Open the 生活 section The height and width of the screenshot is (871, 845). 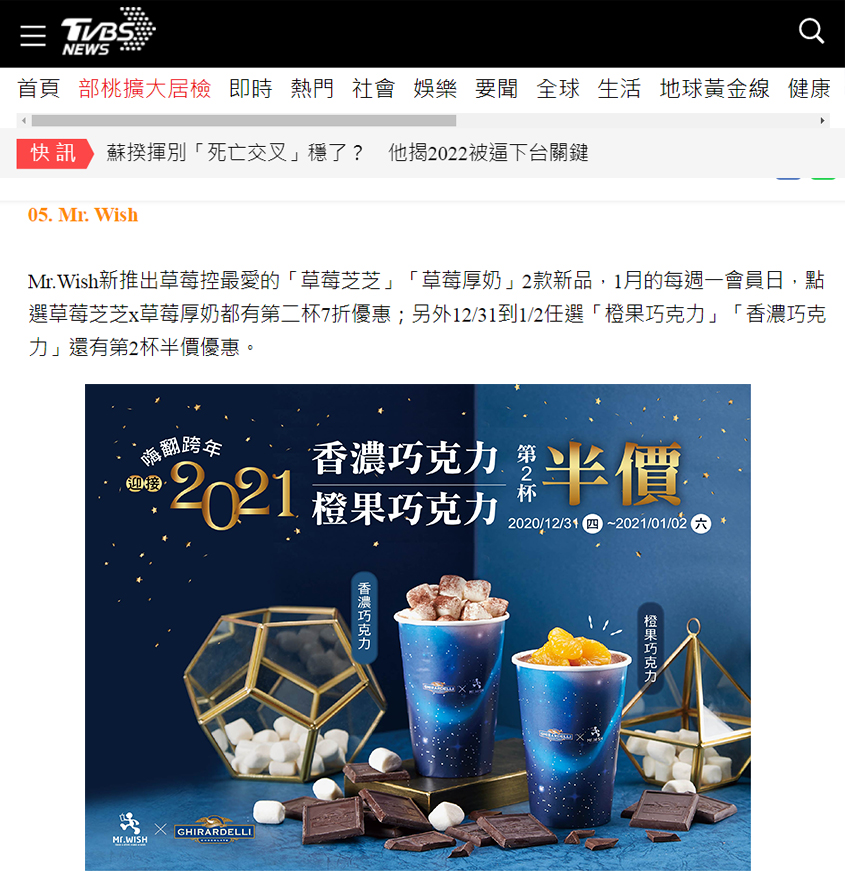coord(619,89)
